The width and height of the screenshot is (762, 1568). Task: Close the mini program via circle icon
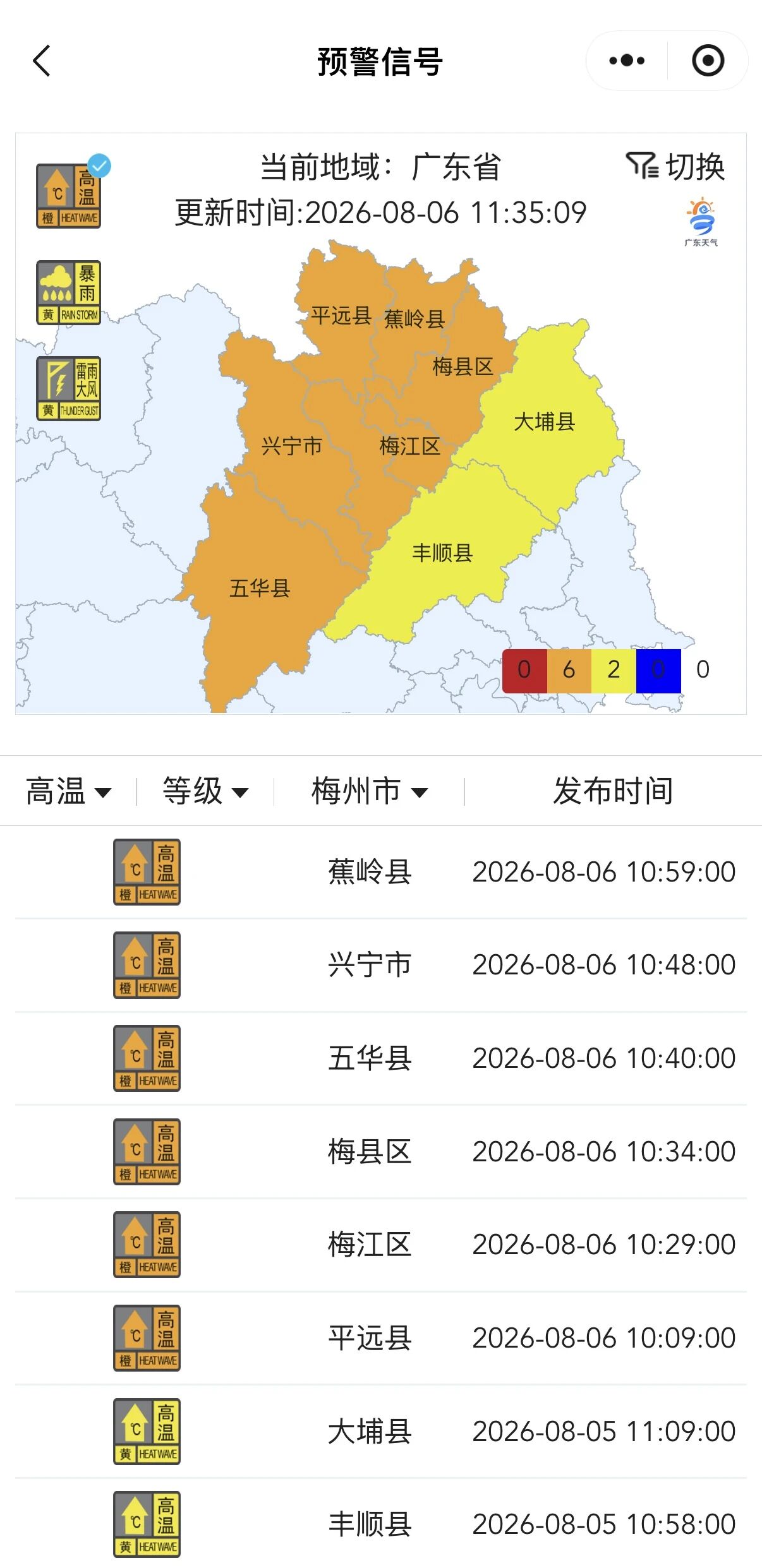tap(708, 61)
